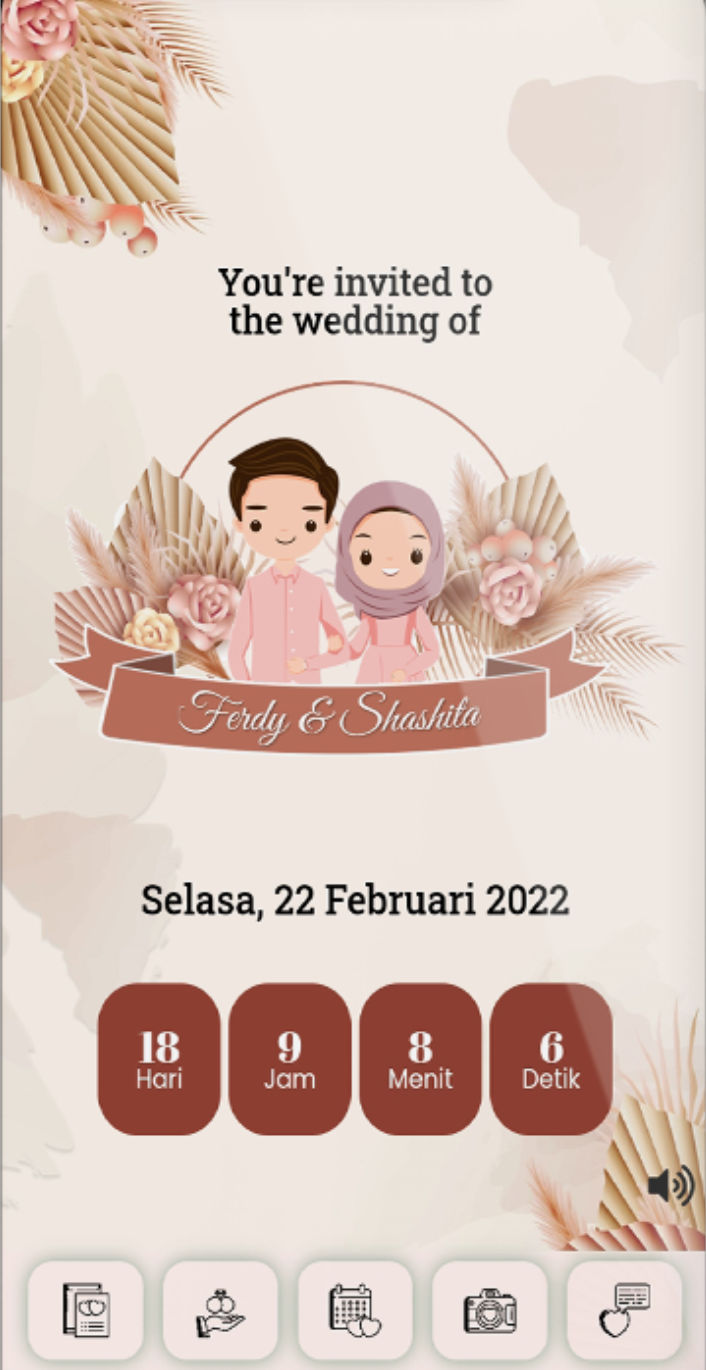This screenshot has width=706, height=1370.
Task: Open the camera photo gallery section
Action: tap(490, 1309)
